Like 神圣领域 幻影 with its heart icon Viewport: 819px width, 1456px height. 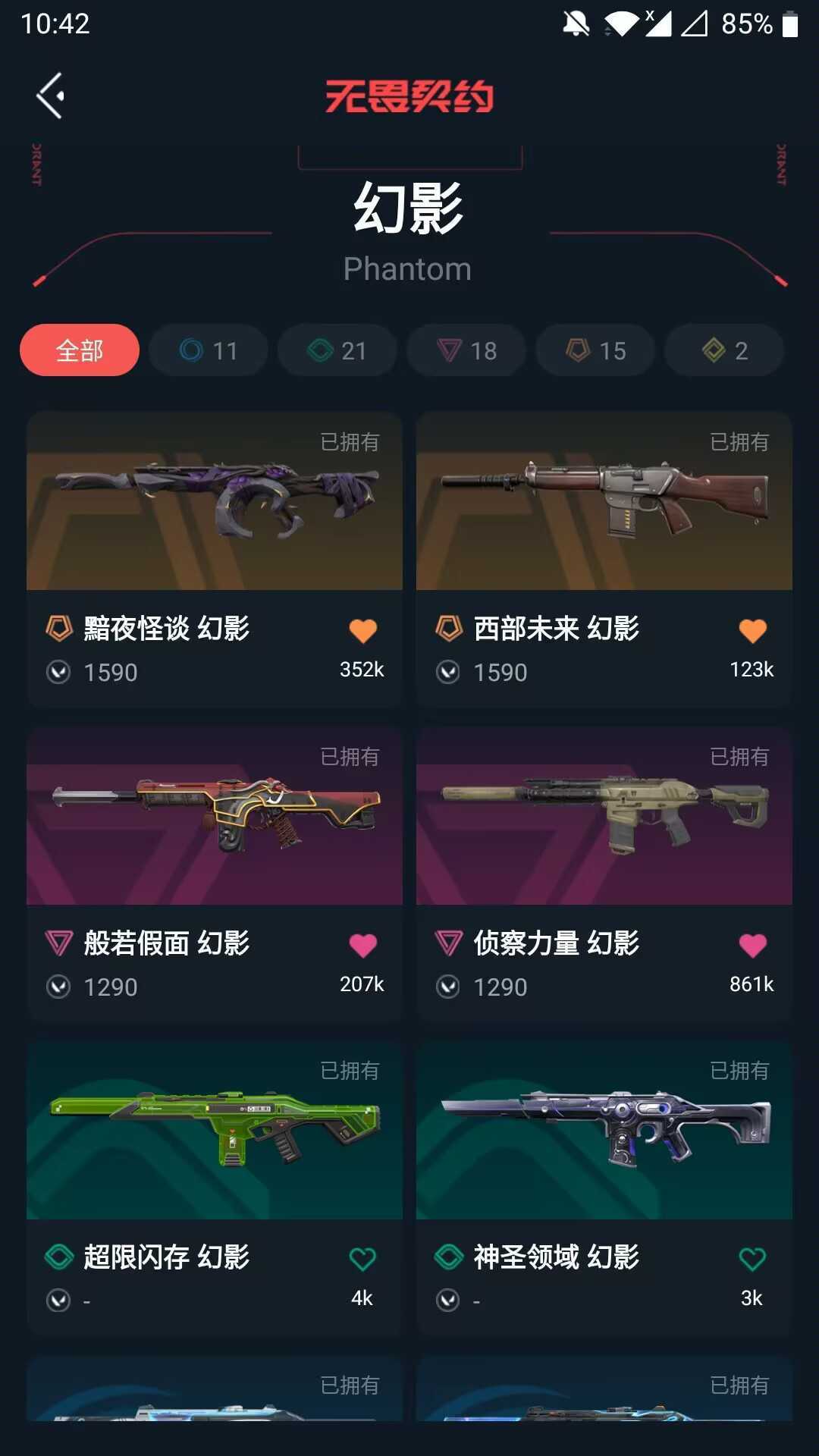coord(752,1260)
